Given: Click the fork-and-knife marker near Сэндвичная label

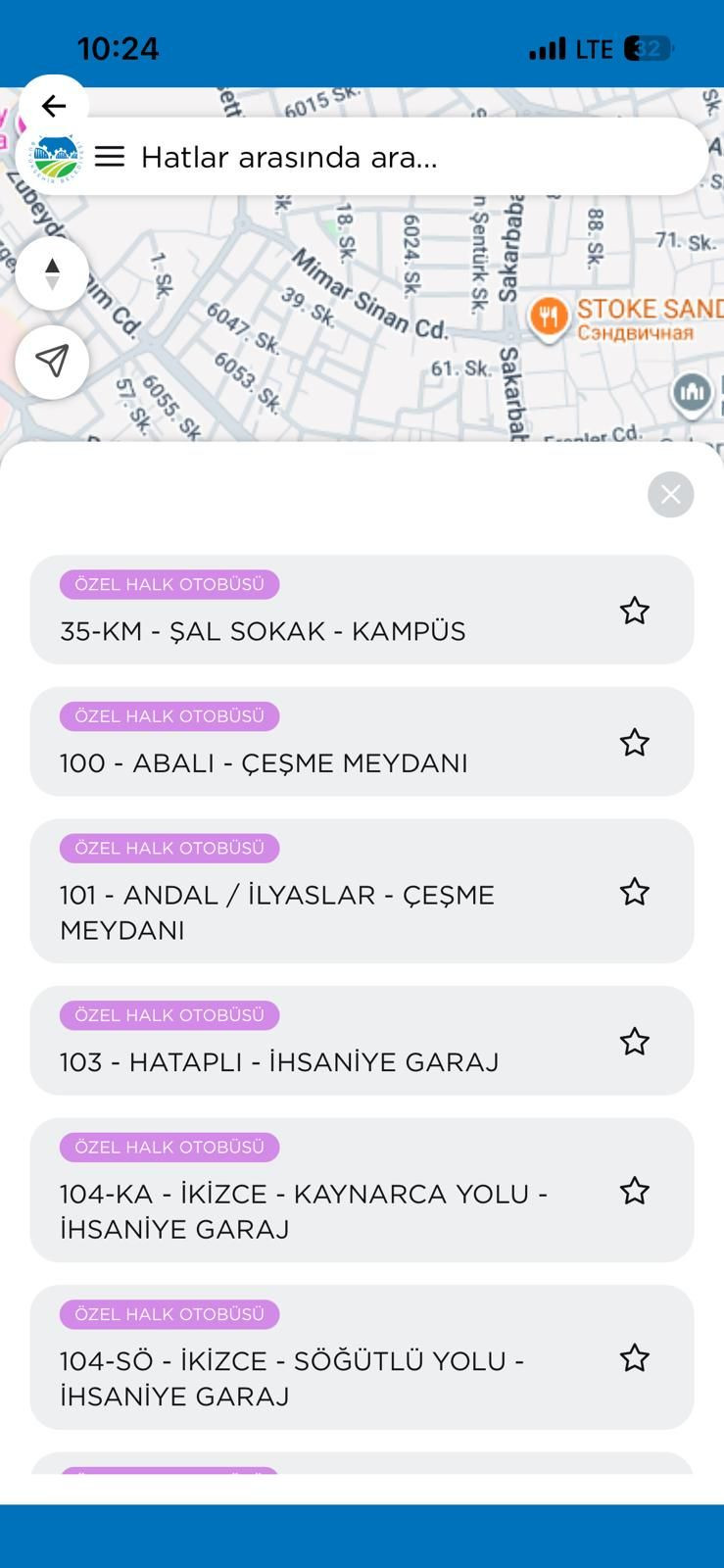Looking at the screenshot, I should (x=550, y=317).
